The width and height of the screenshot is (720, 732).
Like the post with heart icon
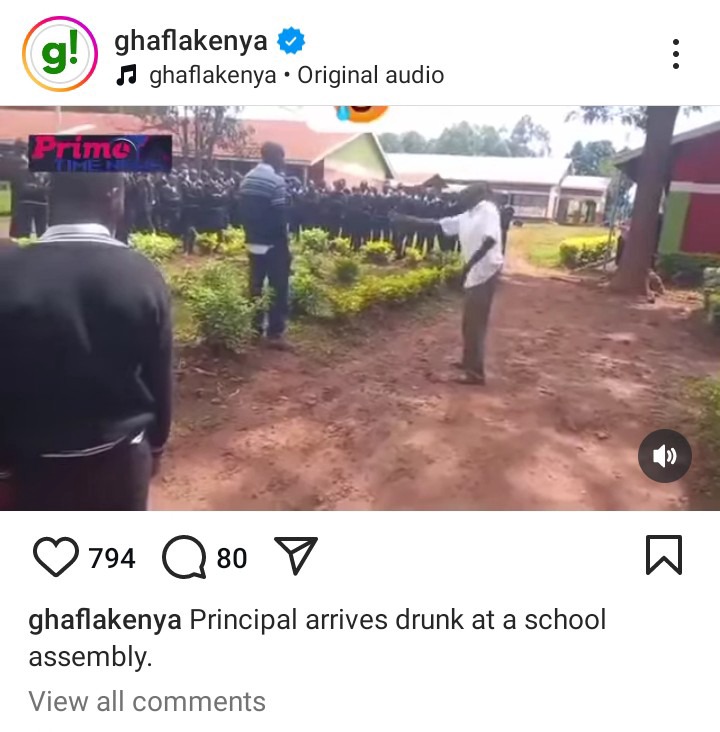[56, 557]
